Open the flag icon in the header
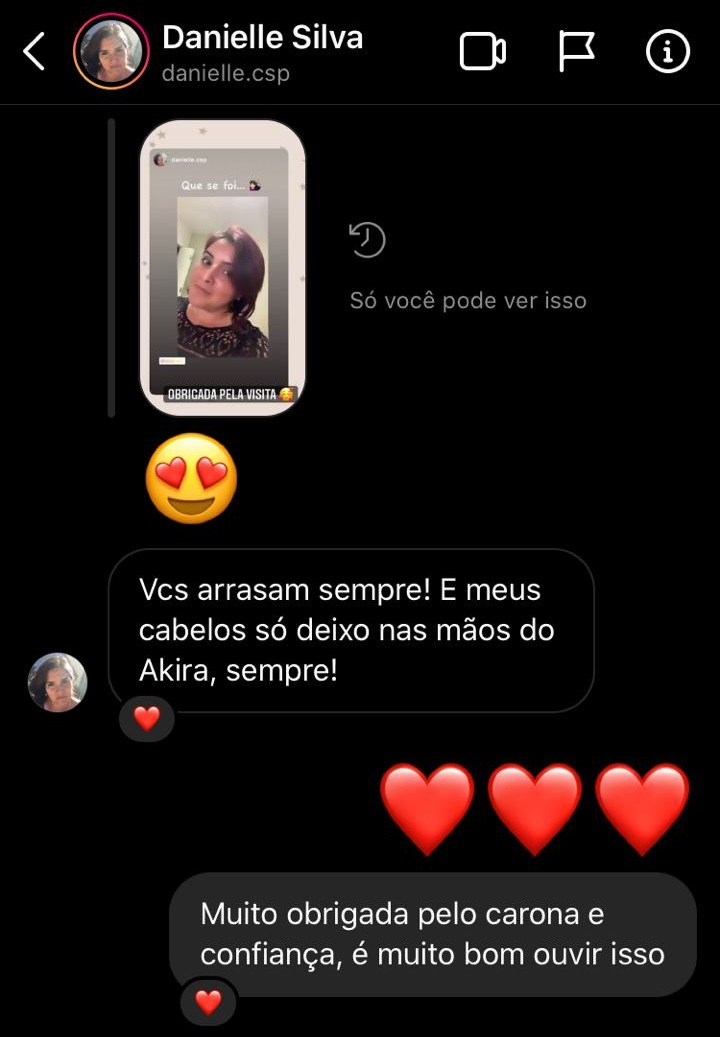Viewport: 720px width, 1037px height. tap(576, 51)
